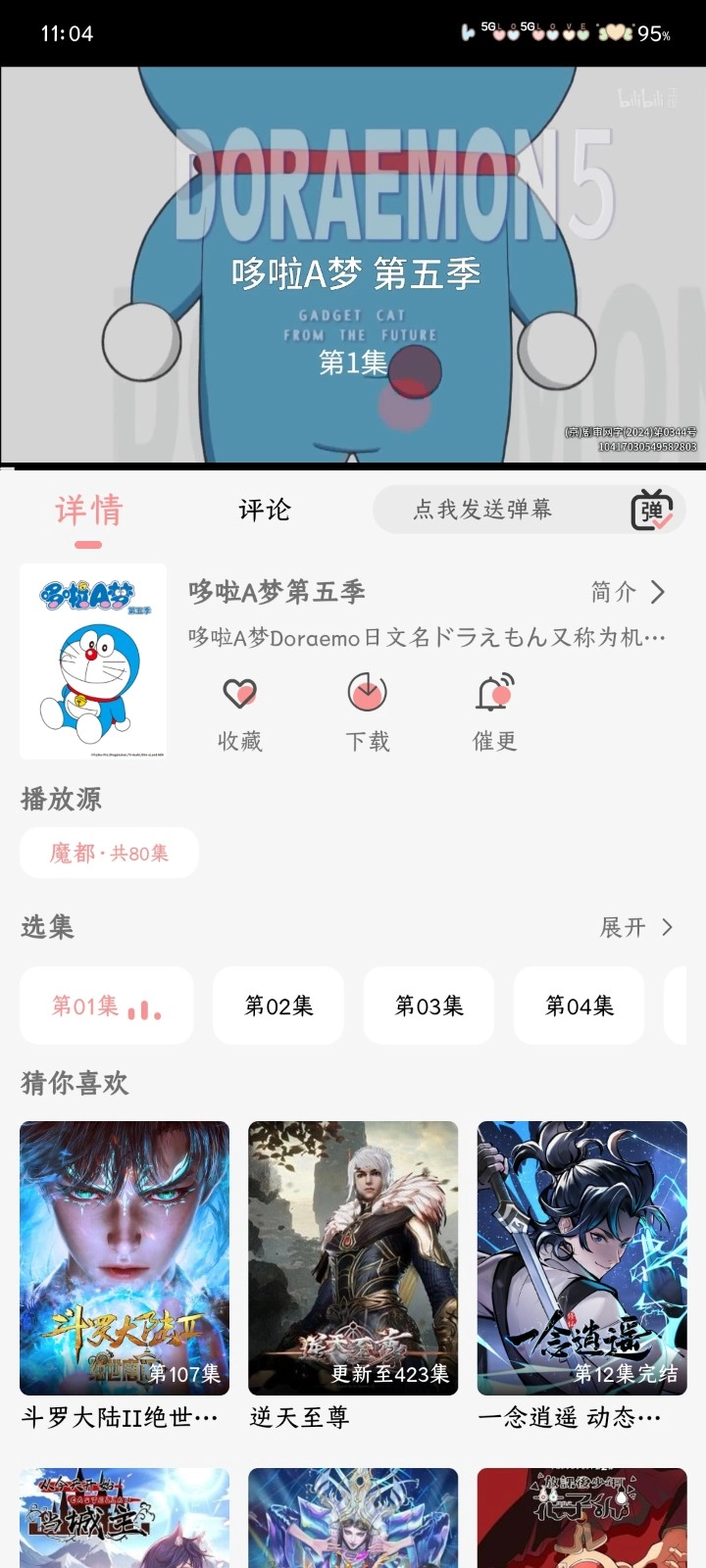Viewport: 706px width, 1568px height.
Task: Tap the 催更 bell button
Action: pyautogui.click(x=495, y=712)
